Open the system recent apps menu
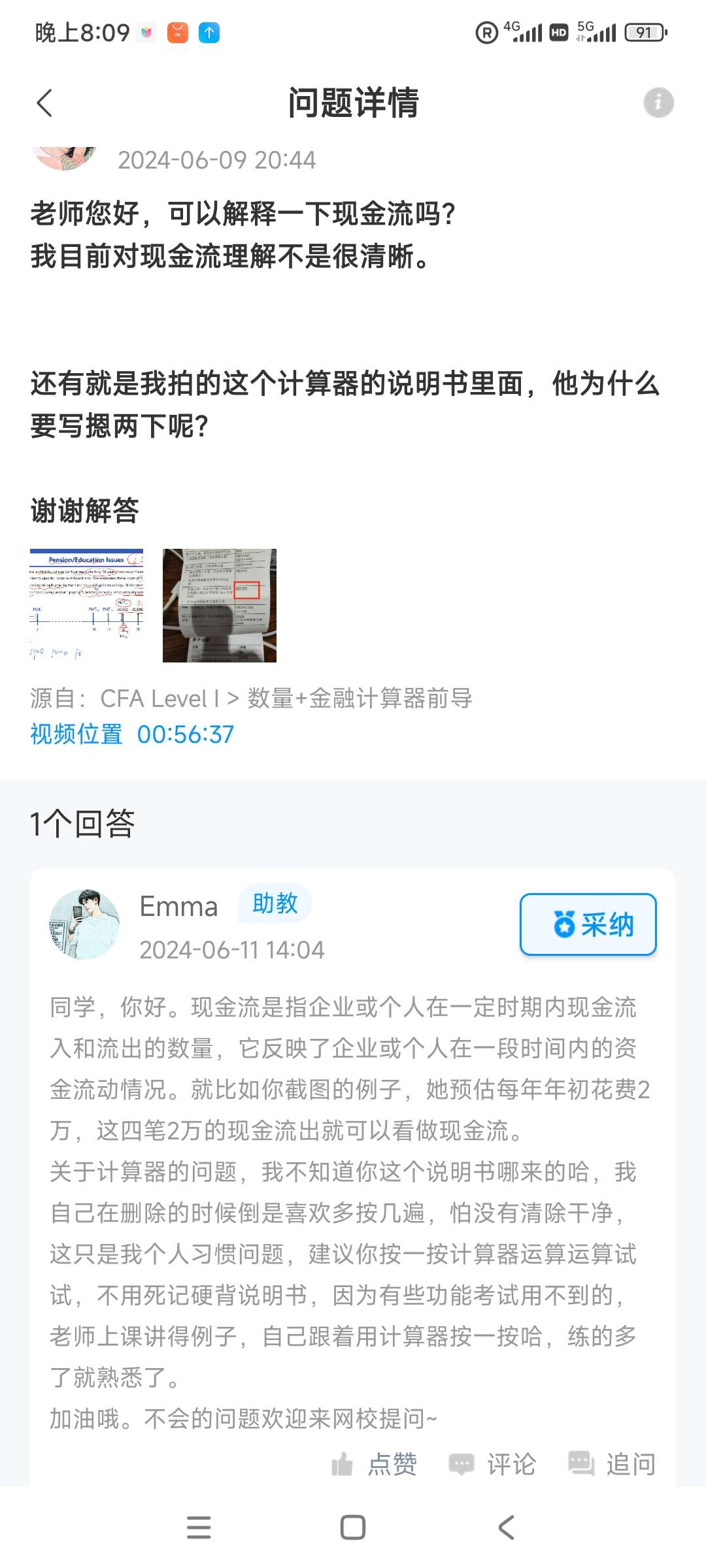 (x=199, y=1527)
